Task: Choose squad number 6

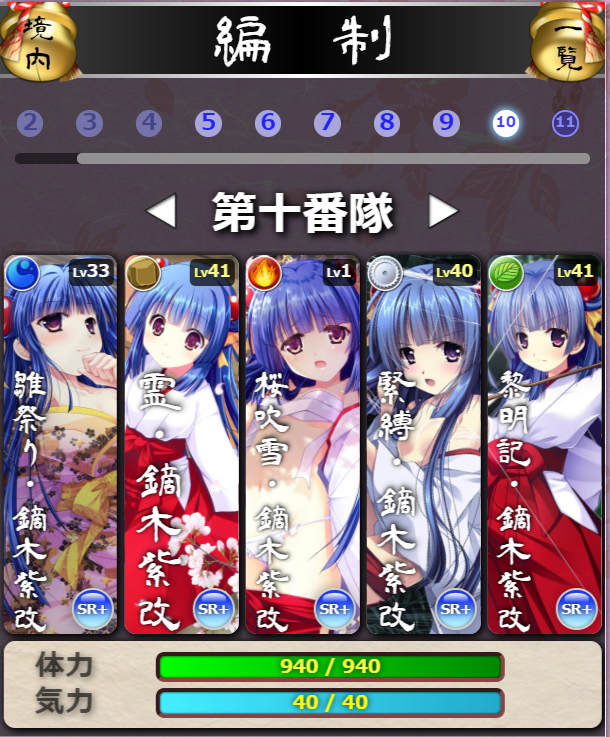Action: 267,123
